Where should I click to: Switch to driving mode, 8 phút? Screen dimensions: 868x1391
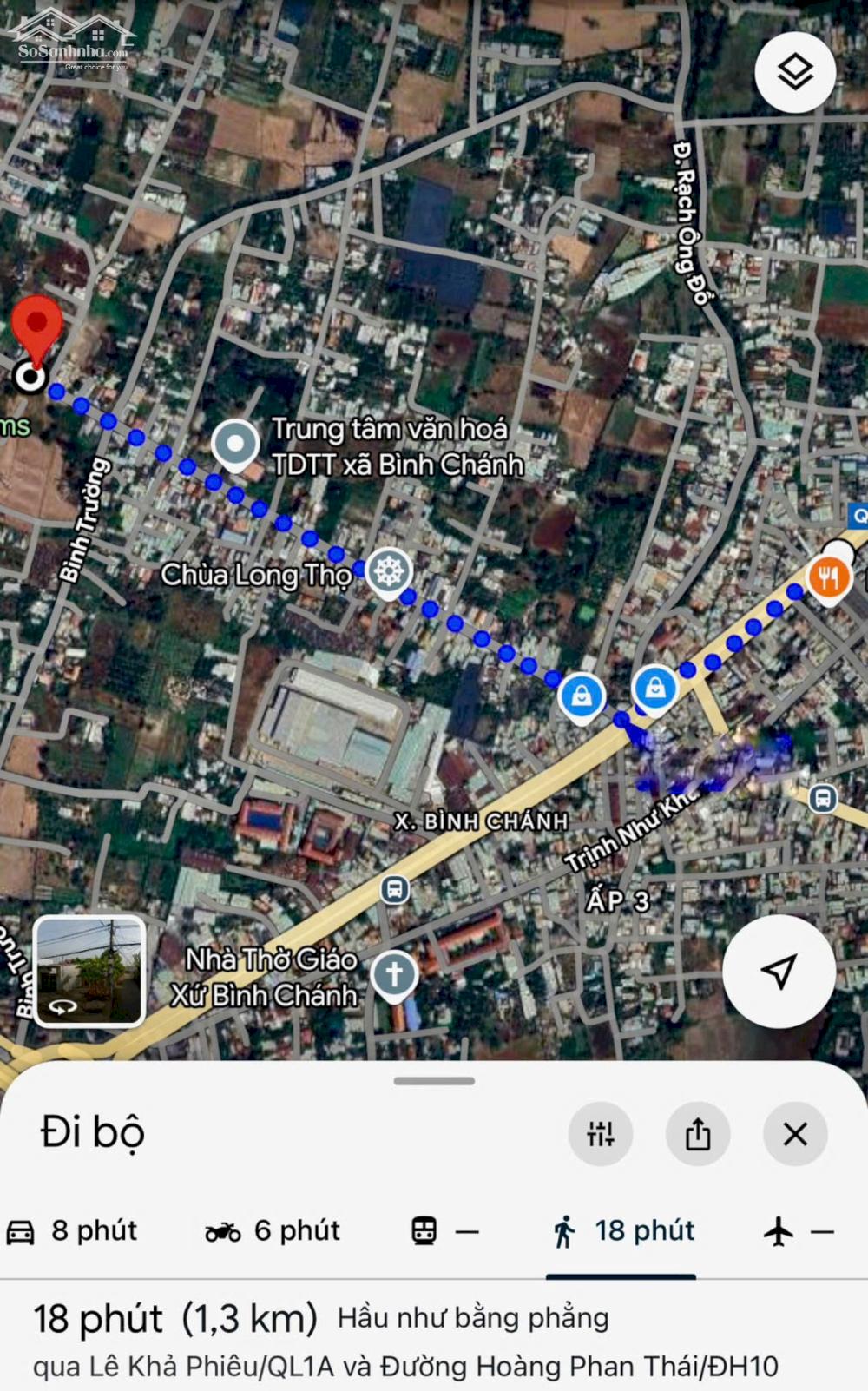click(x=73, y=1231)
